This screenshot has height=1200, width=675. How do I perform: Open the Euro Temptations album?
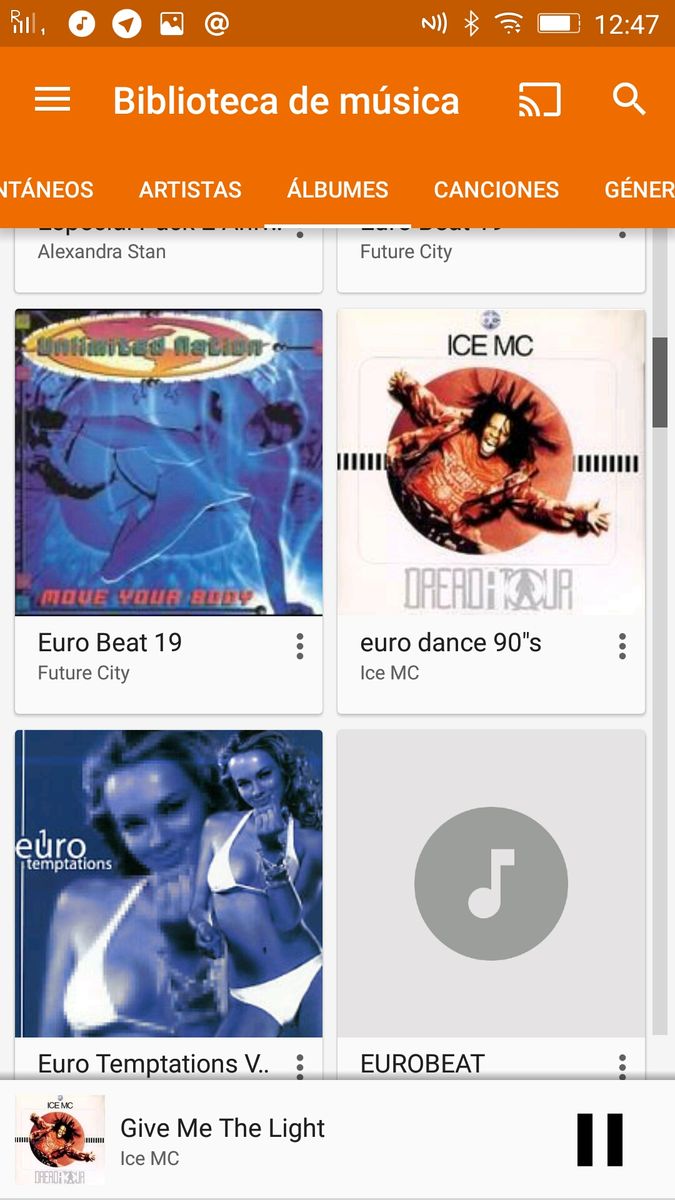(x=168, y=884)
